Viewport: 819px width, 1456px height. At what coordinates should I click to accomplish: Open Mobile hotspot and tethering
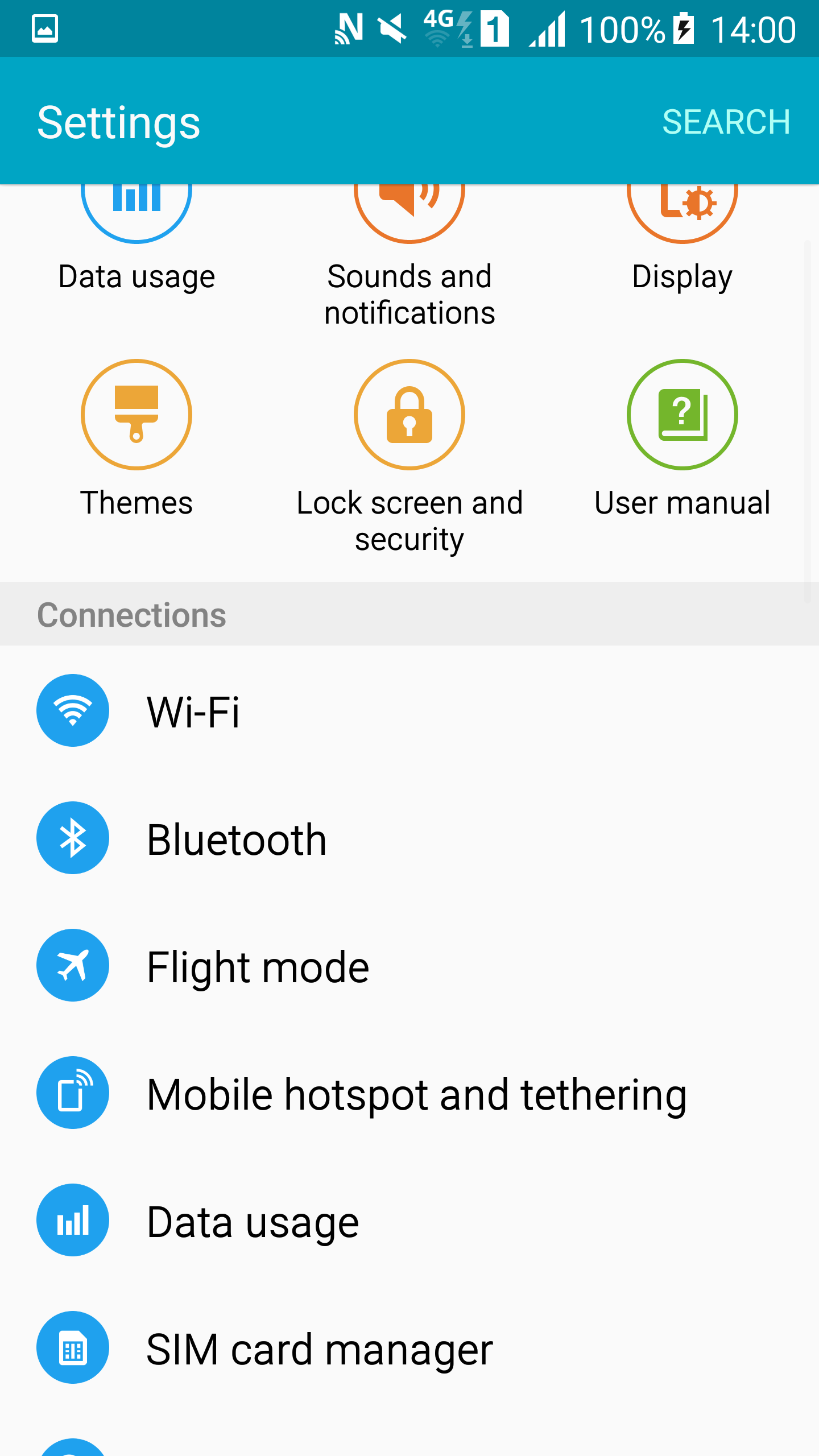click(409, 1093)
